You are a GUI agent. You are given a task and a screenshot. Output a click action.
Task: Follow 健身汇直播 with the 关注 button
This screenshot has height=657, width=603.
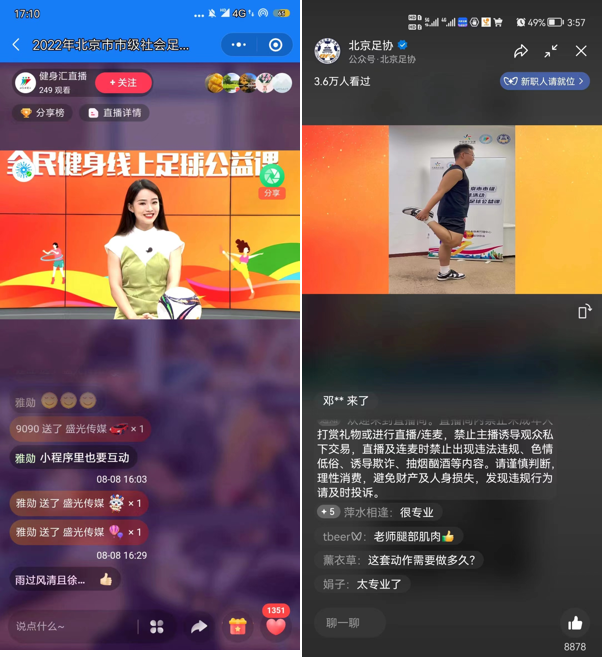pyautogui.click(x=123, y=83)
